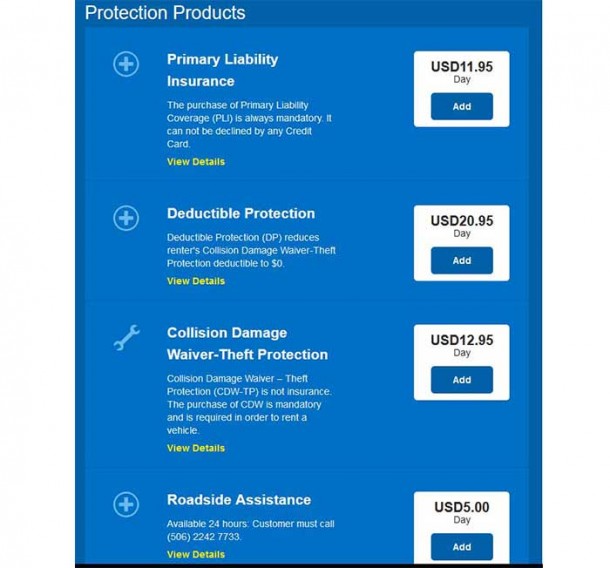View Details of Primary Liability Insurance

196,162
